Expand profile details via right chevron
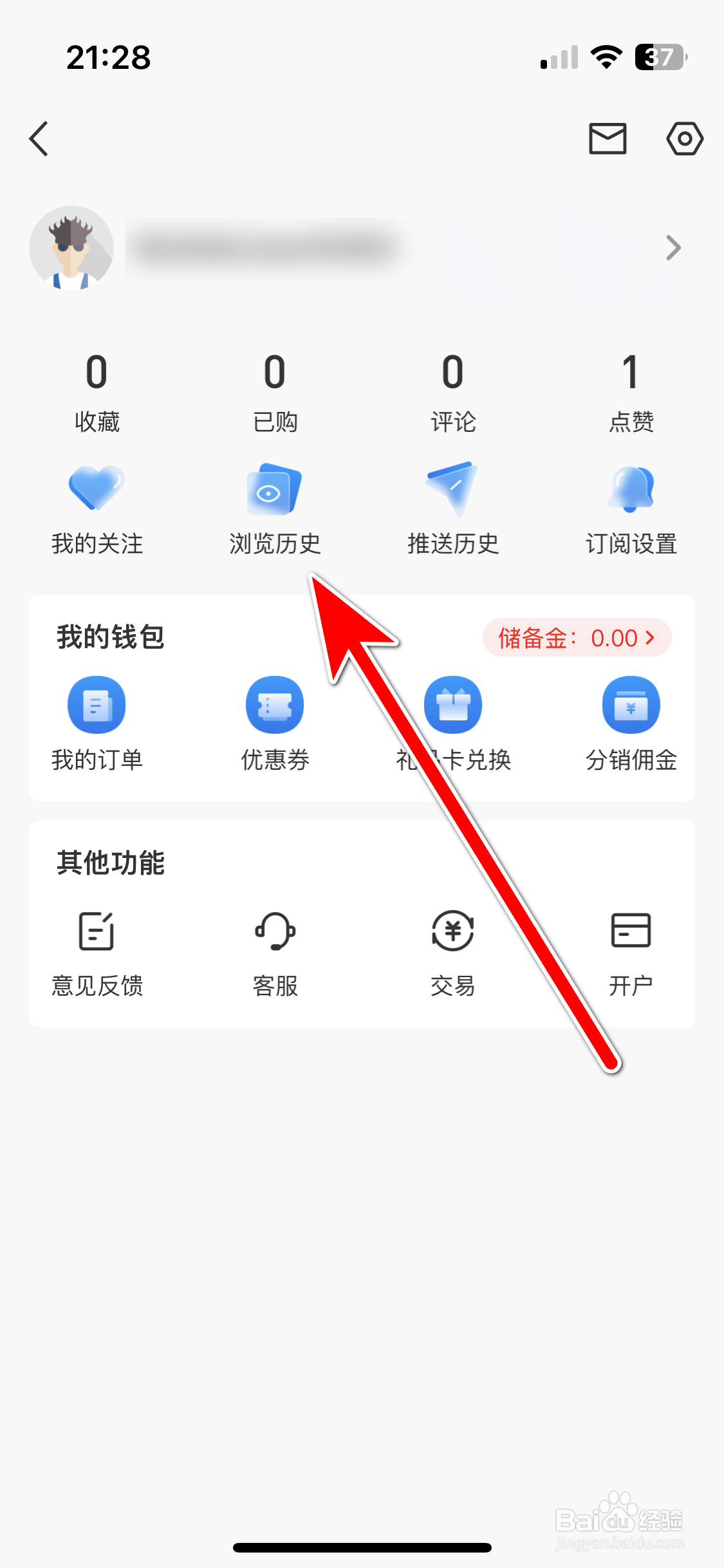This screenshot has height=1568, width=724. click(x=673, y=247)
